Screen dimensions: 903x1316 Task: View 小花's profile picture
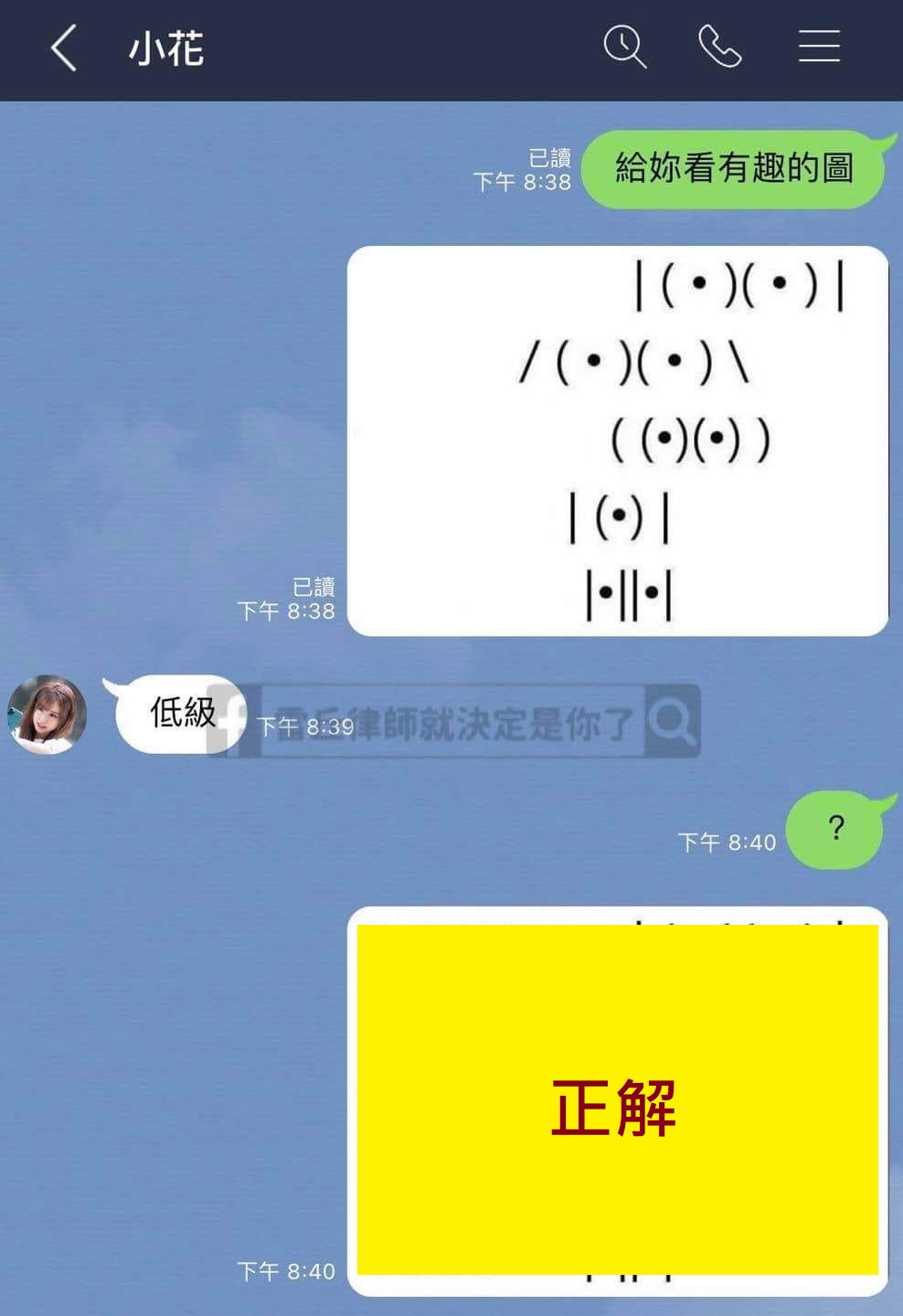coord(47,714)
